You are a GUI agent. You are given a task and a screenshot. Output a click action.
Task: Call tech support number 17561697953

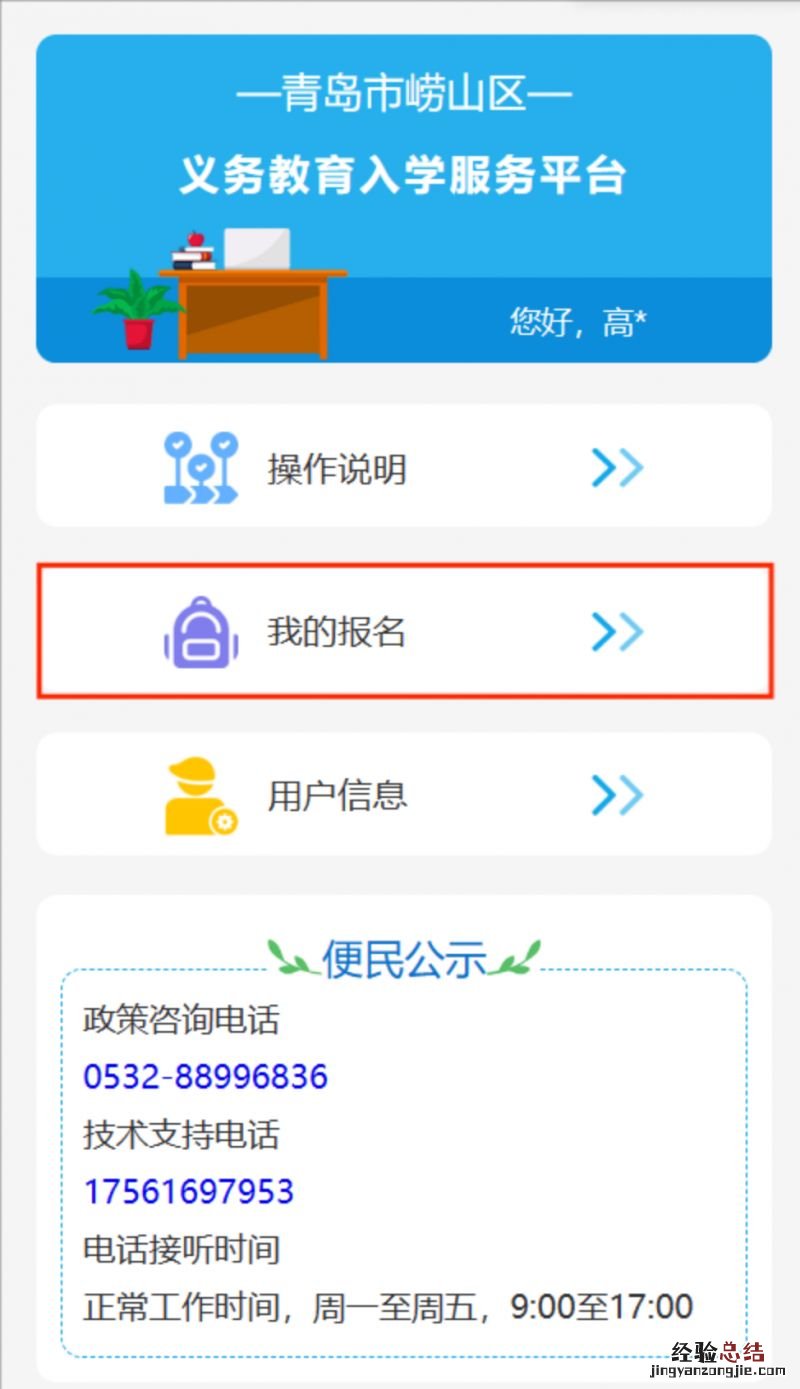[188, 1191]
